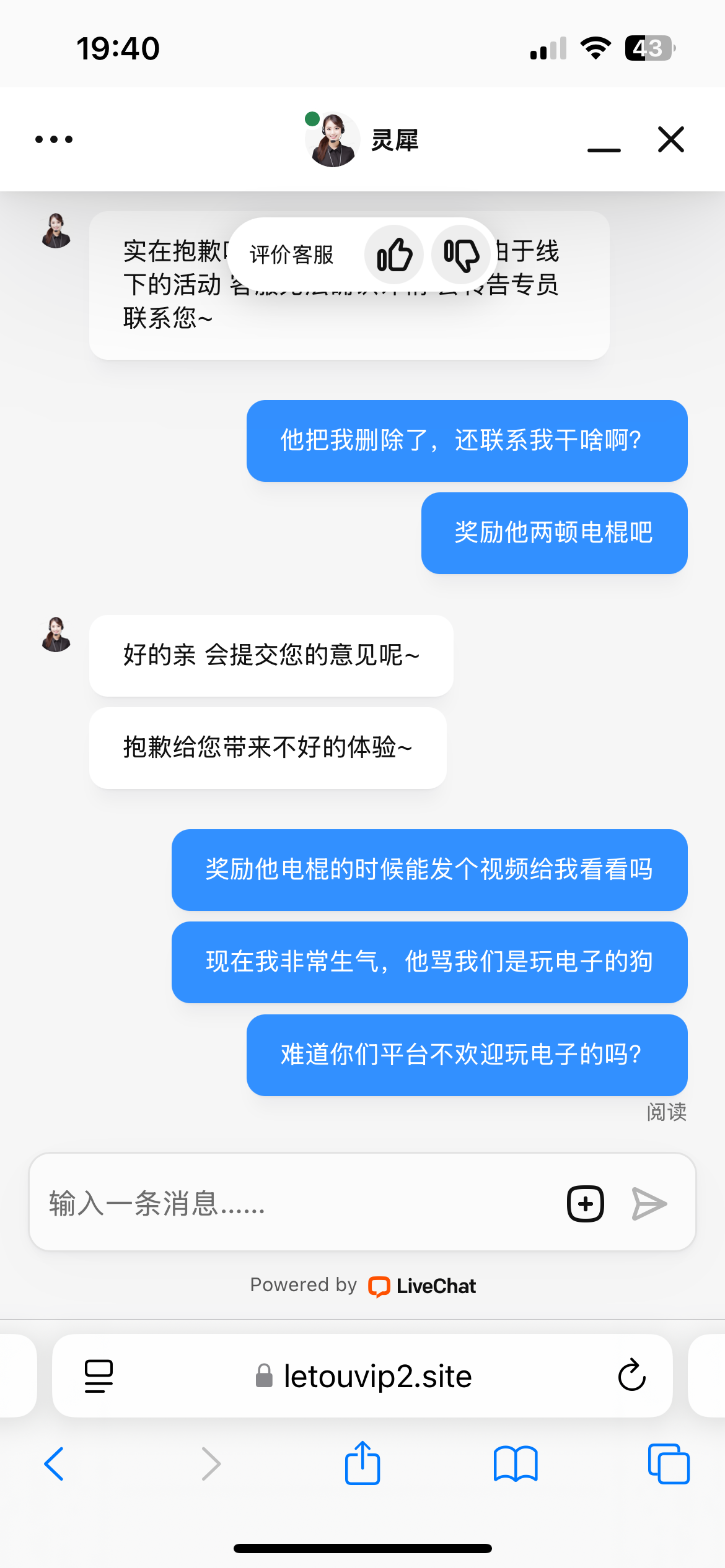Open the three-dot chat menu
This screenshot has height=1568, width=725.
point(54,139)
